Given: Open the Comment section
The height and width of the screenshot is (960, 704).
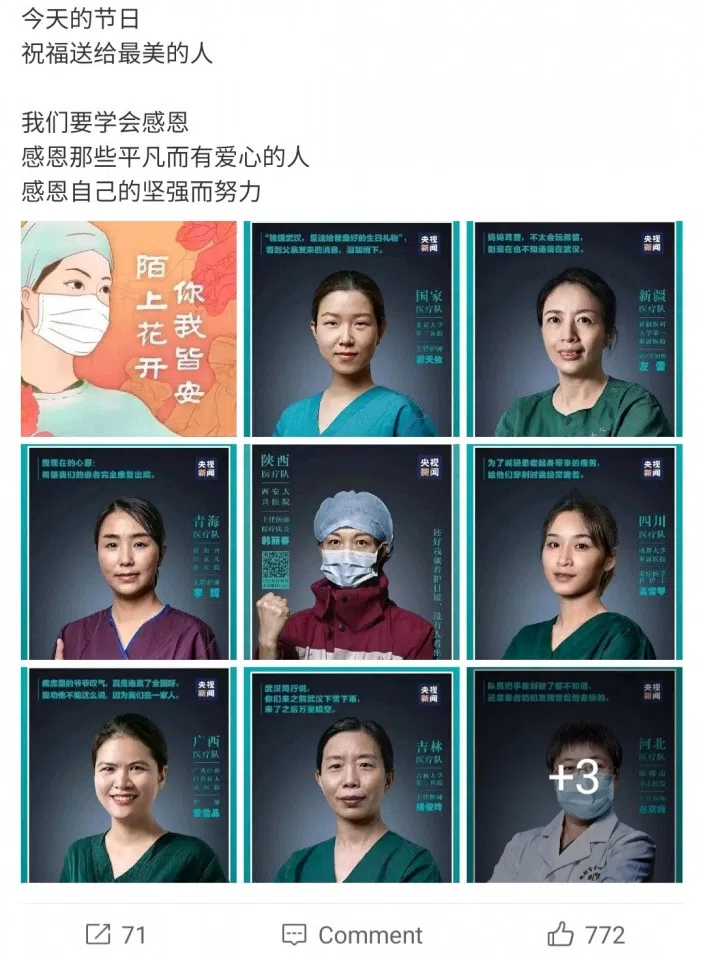Looking at the screenshot, I should pyautogui.click(x=352, y=935).
